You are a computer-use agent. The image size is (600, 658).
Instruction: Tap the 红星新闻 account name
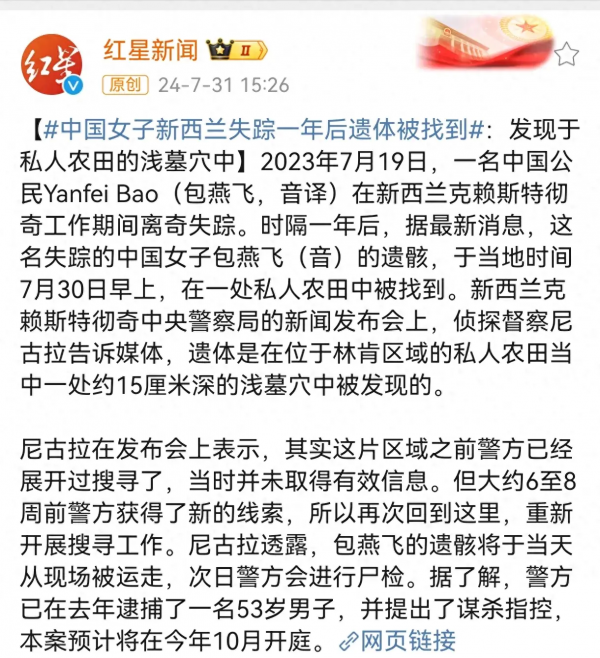(150, 48)
